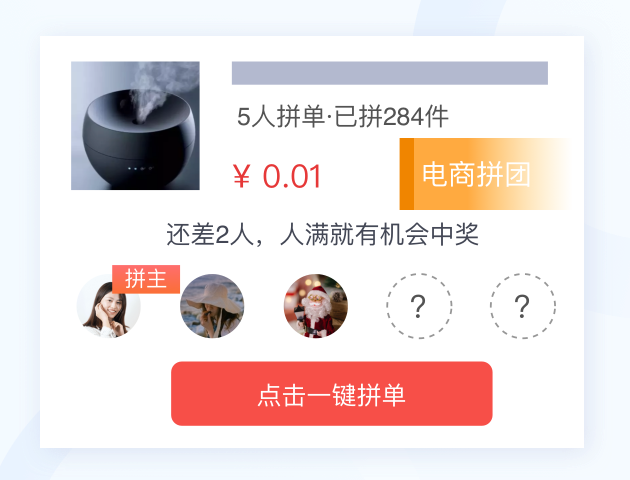This screenshot has height=480, width=630.
Task: View the 拼主 group leader's avatar
Action: pos(108,307)
